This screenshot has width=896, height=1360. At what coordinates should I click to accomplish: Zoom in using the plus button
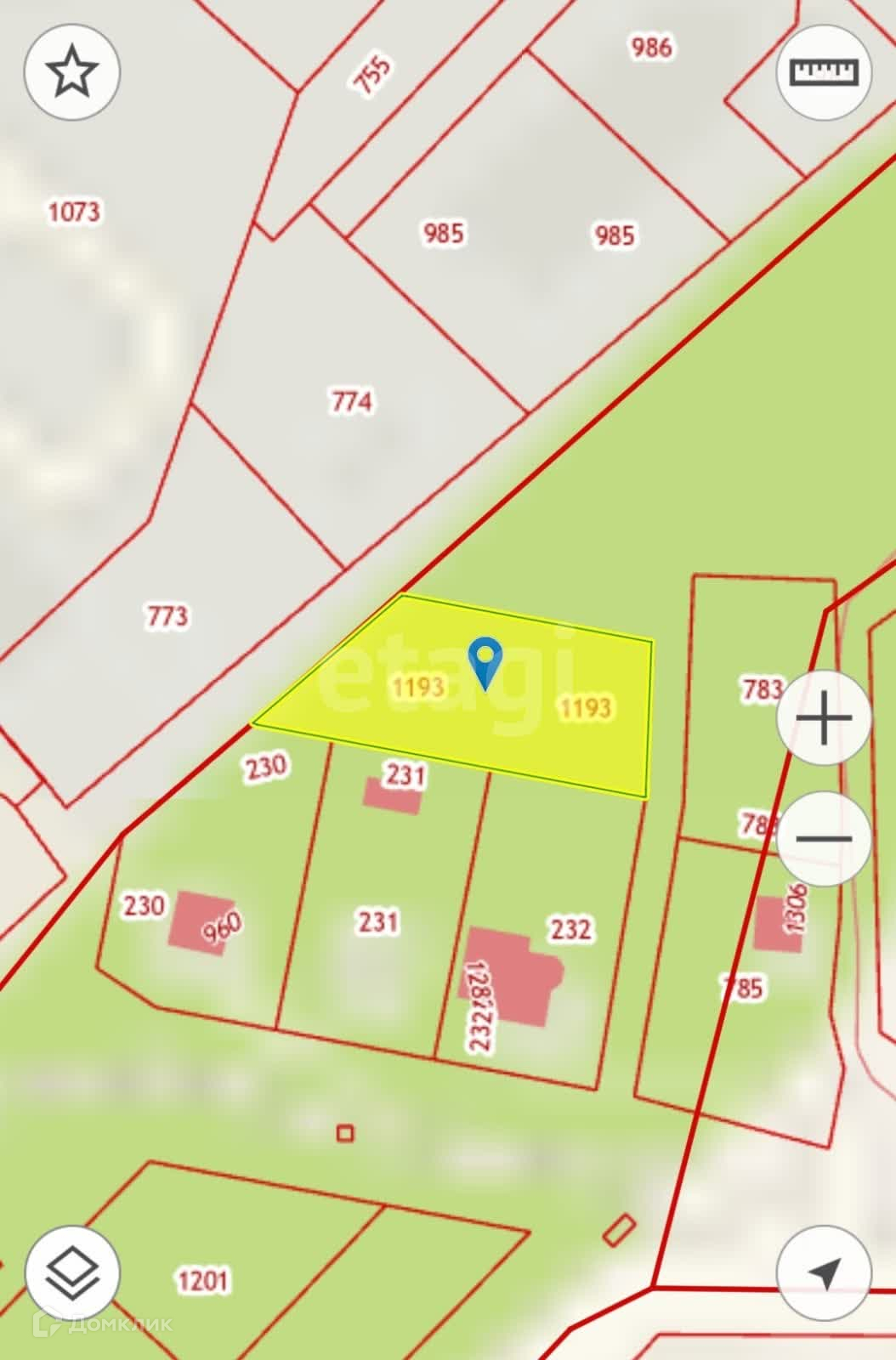coord(824,719)
